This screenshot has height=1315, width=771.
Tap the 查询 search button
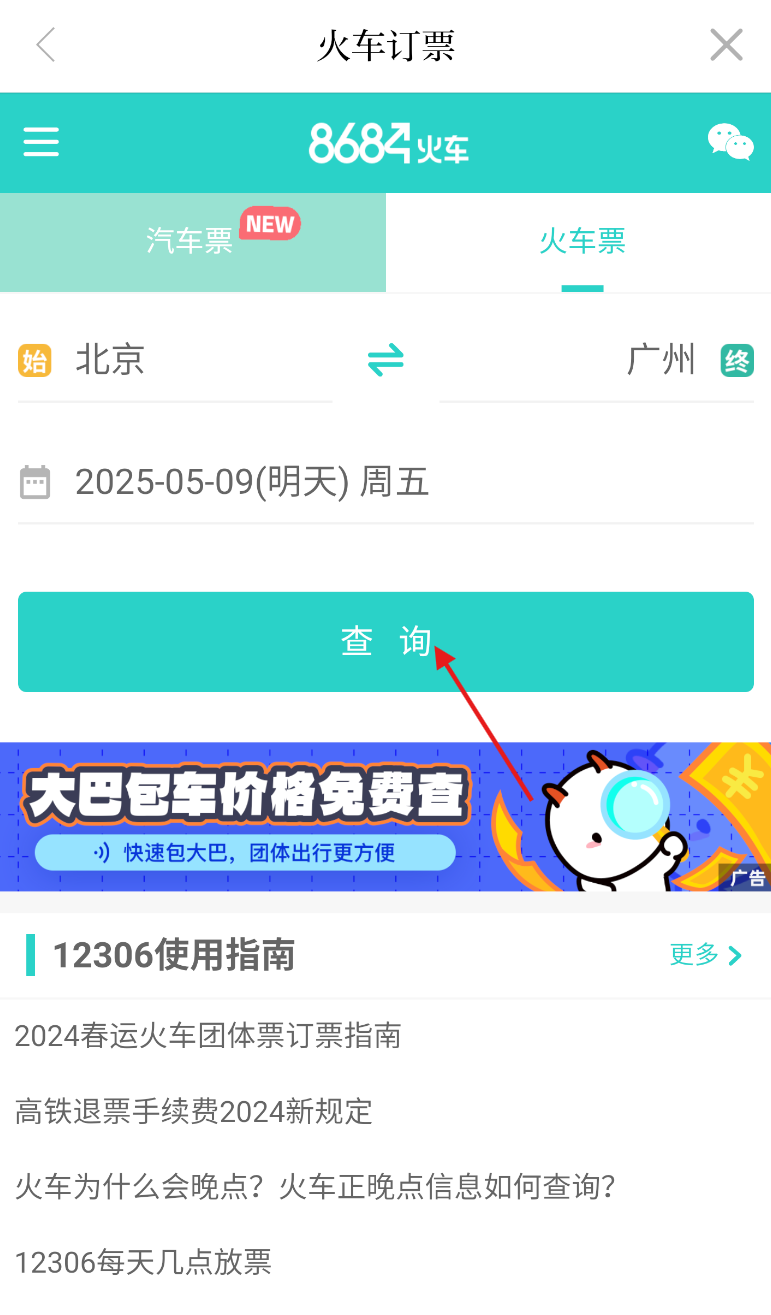(385, 641)
